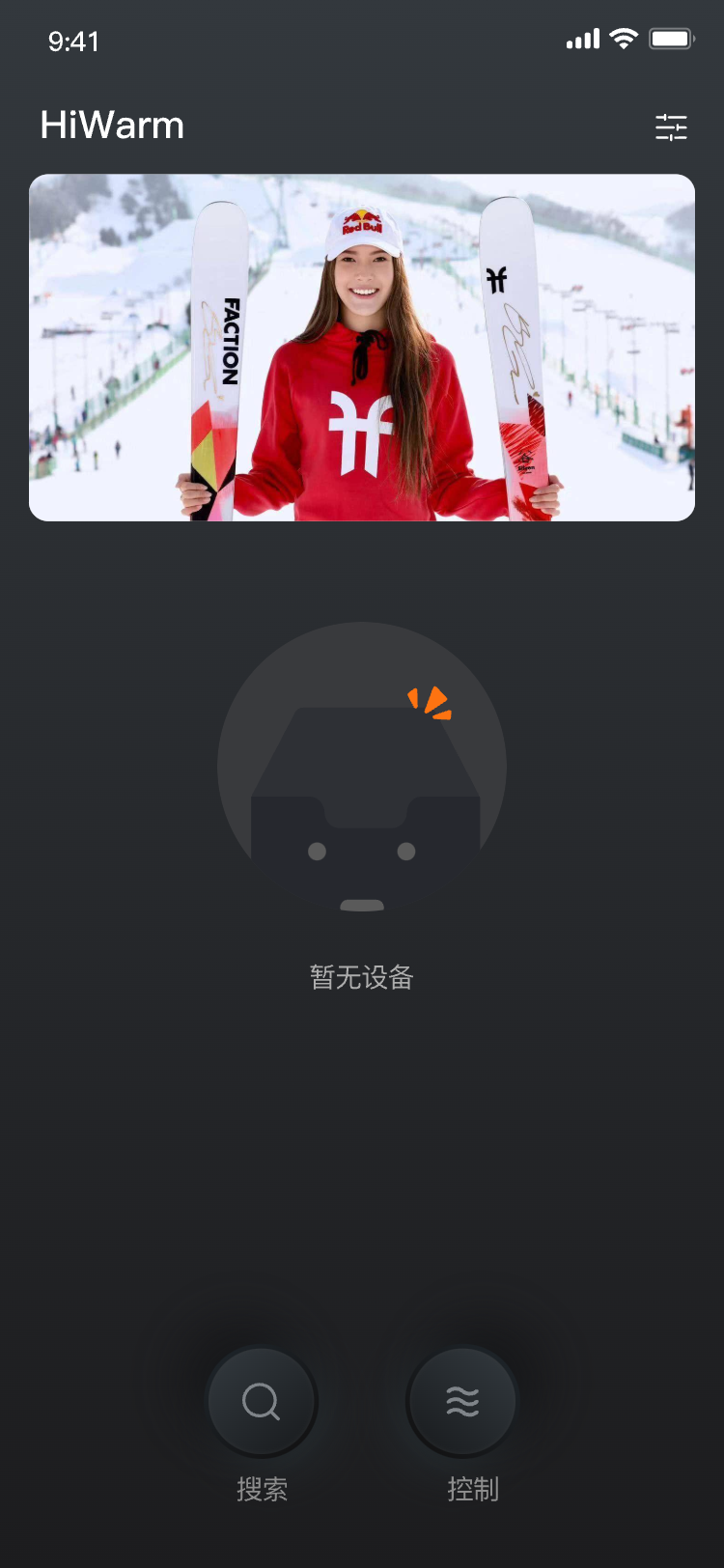Select the HiWarm title text
This screenshot has height=1568, width=724.
point(111,126)
